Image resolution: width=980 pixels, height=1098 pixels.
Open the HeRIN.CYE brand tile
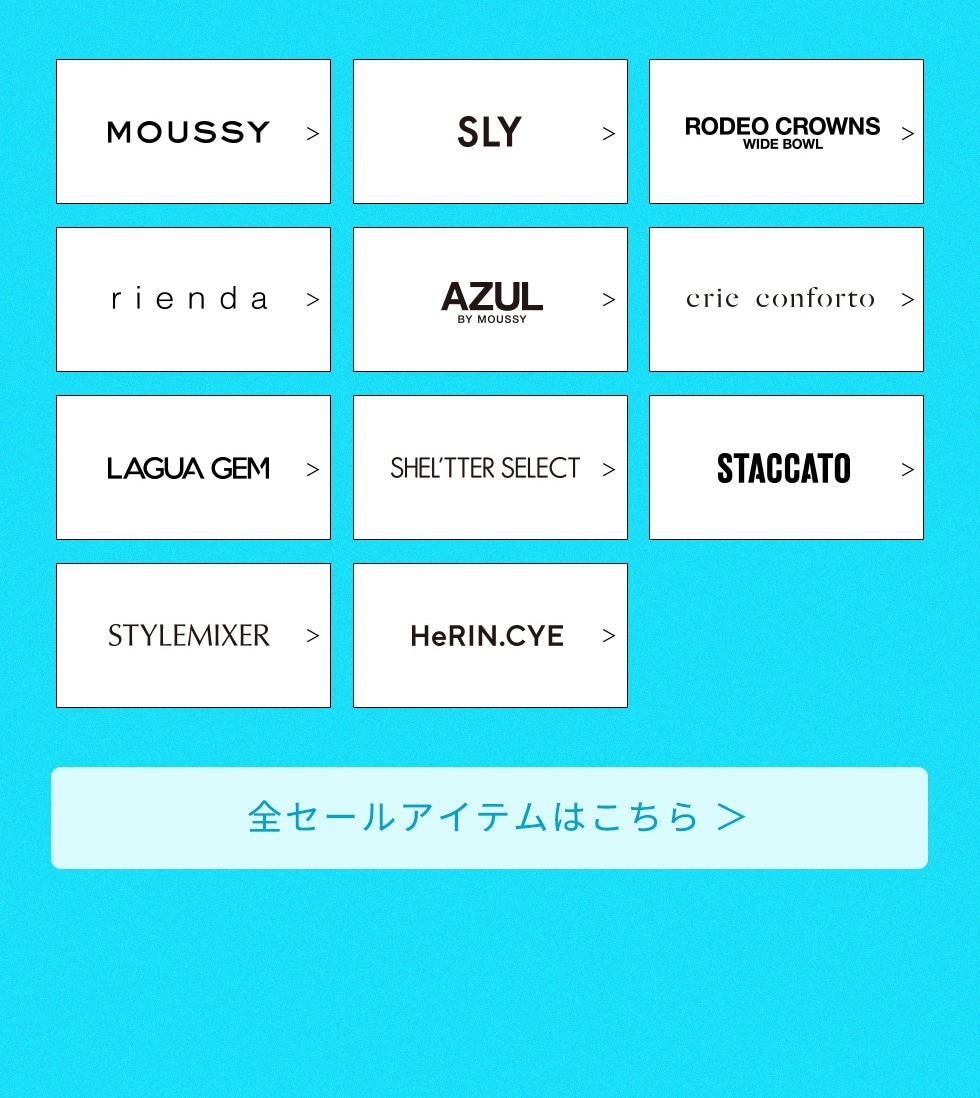pos(490,636)
